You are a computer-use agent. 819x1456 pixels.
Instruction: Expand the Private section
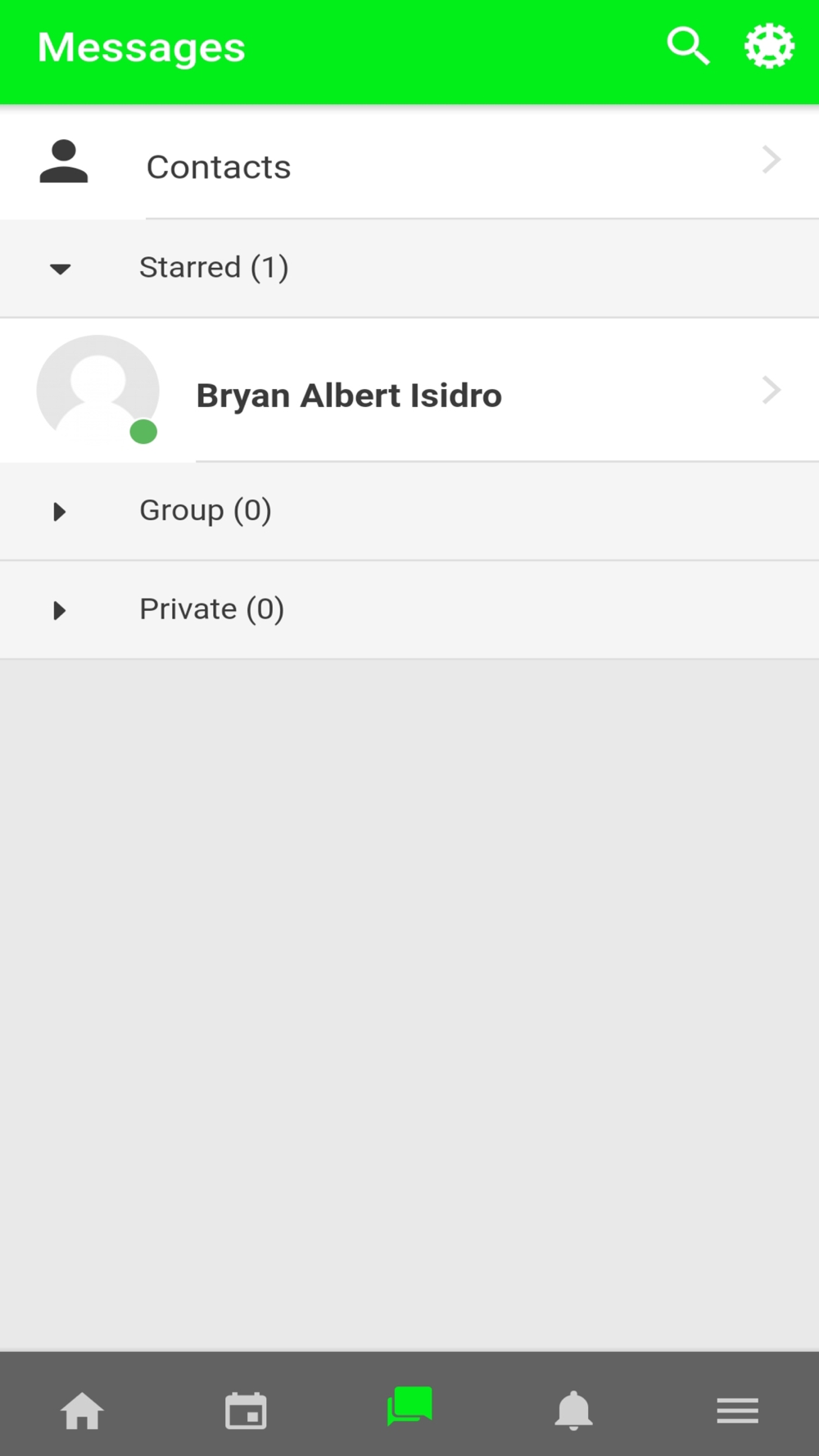click(59, 611)
